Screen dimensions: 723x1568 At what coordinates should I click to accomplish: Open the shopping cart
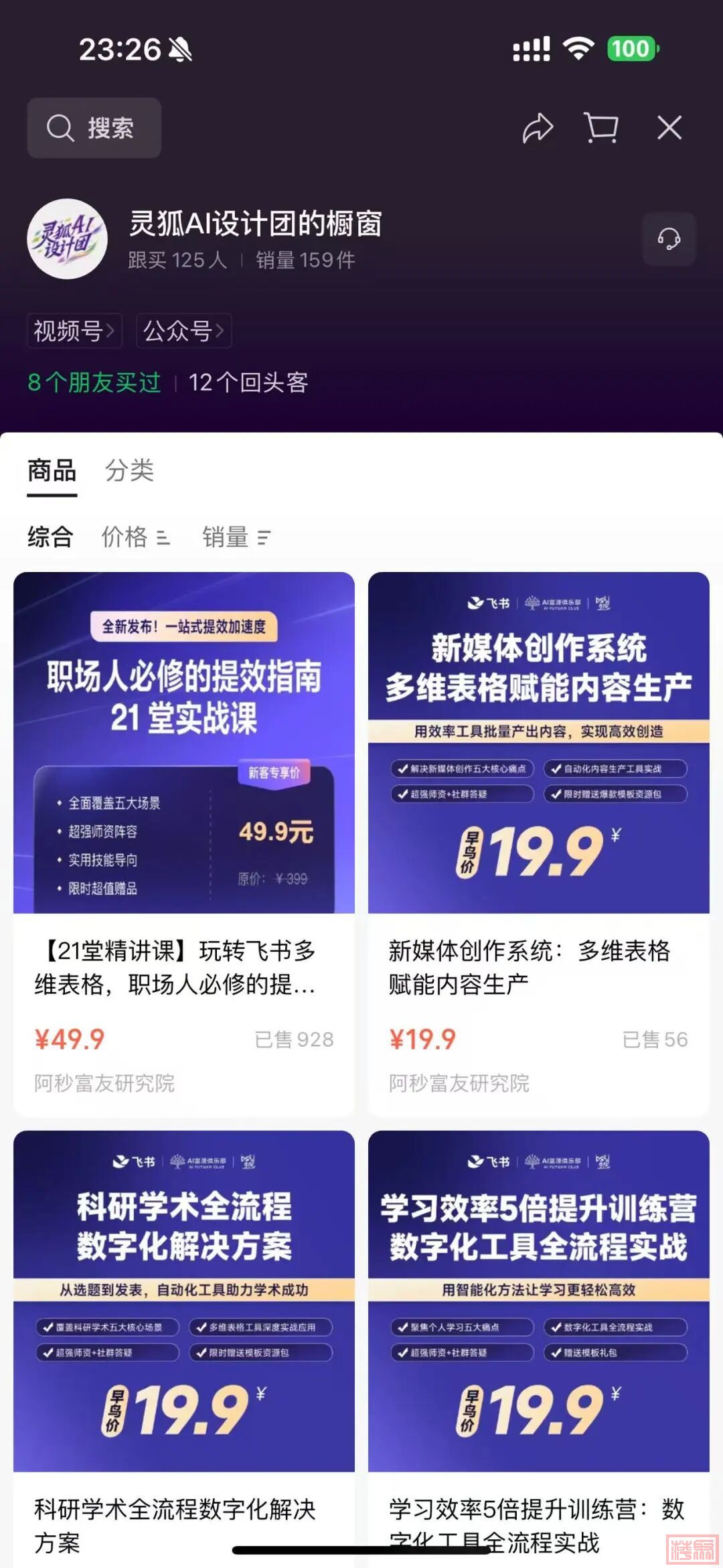coord(600,127)
